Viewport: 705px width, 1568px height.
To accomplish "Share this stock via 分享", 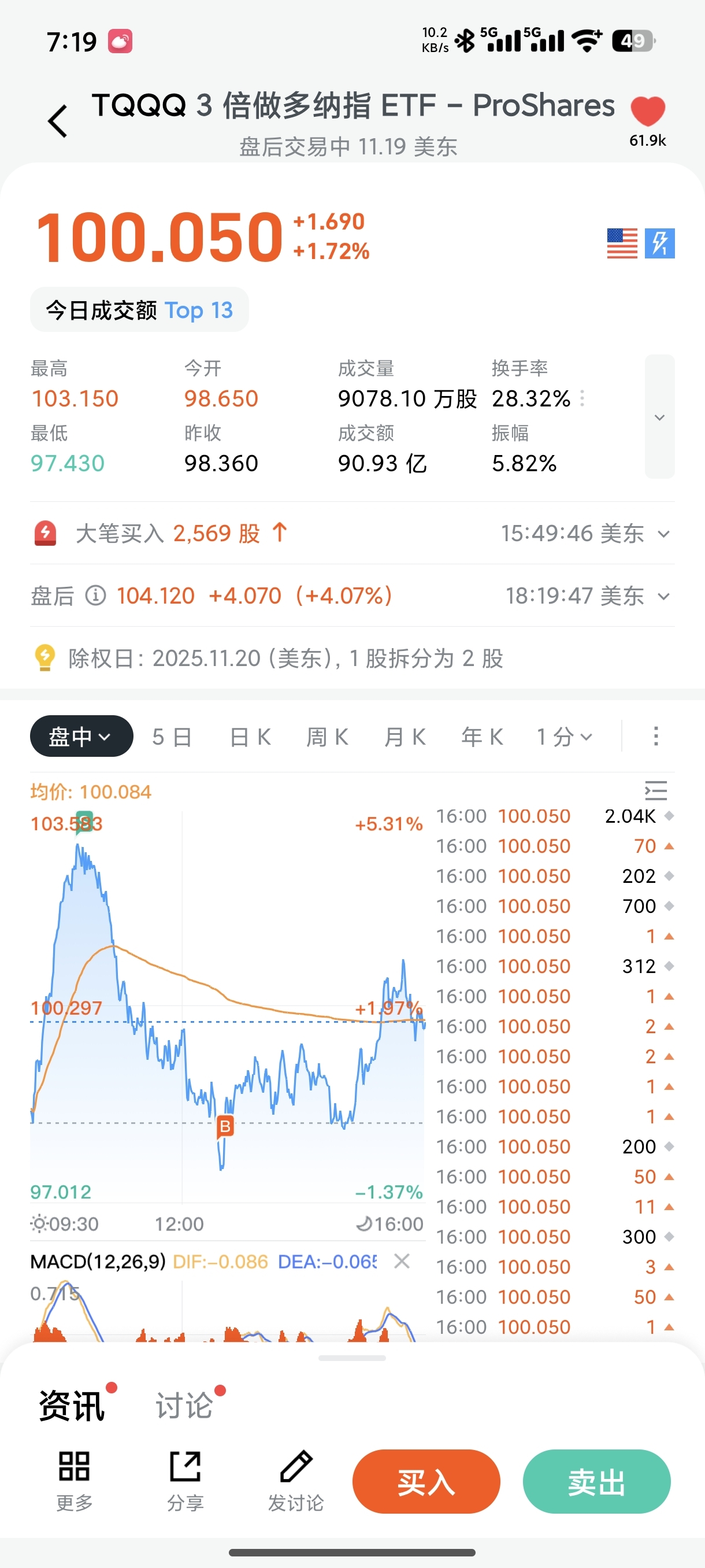I will point(185,1480).
